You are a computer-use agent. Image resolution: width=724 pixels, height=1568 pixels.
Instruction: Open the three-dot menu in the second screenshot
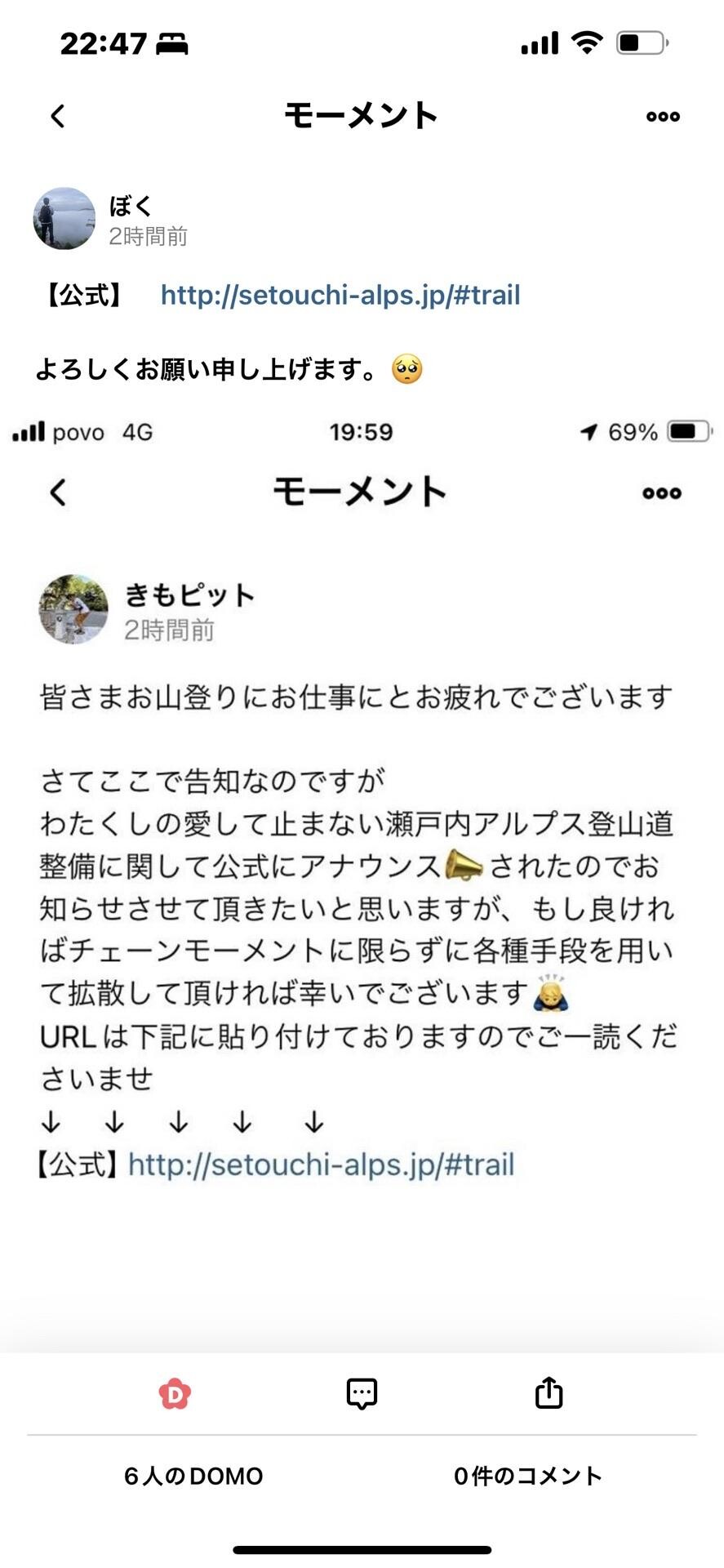click(x=661, y=492)
